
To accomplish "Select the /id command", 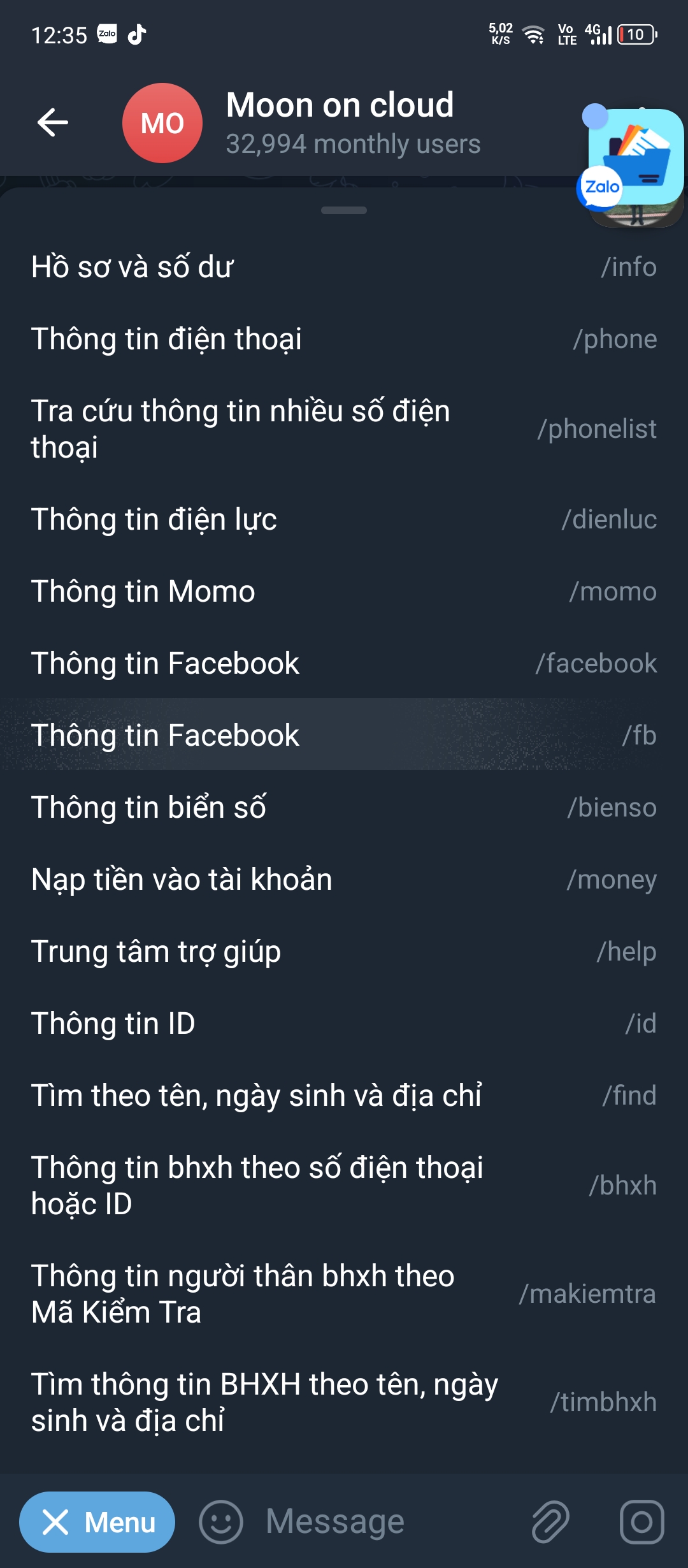I will 344,1024.
